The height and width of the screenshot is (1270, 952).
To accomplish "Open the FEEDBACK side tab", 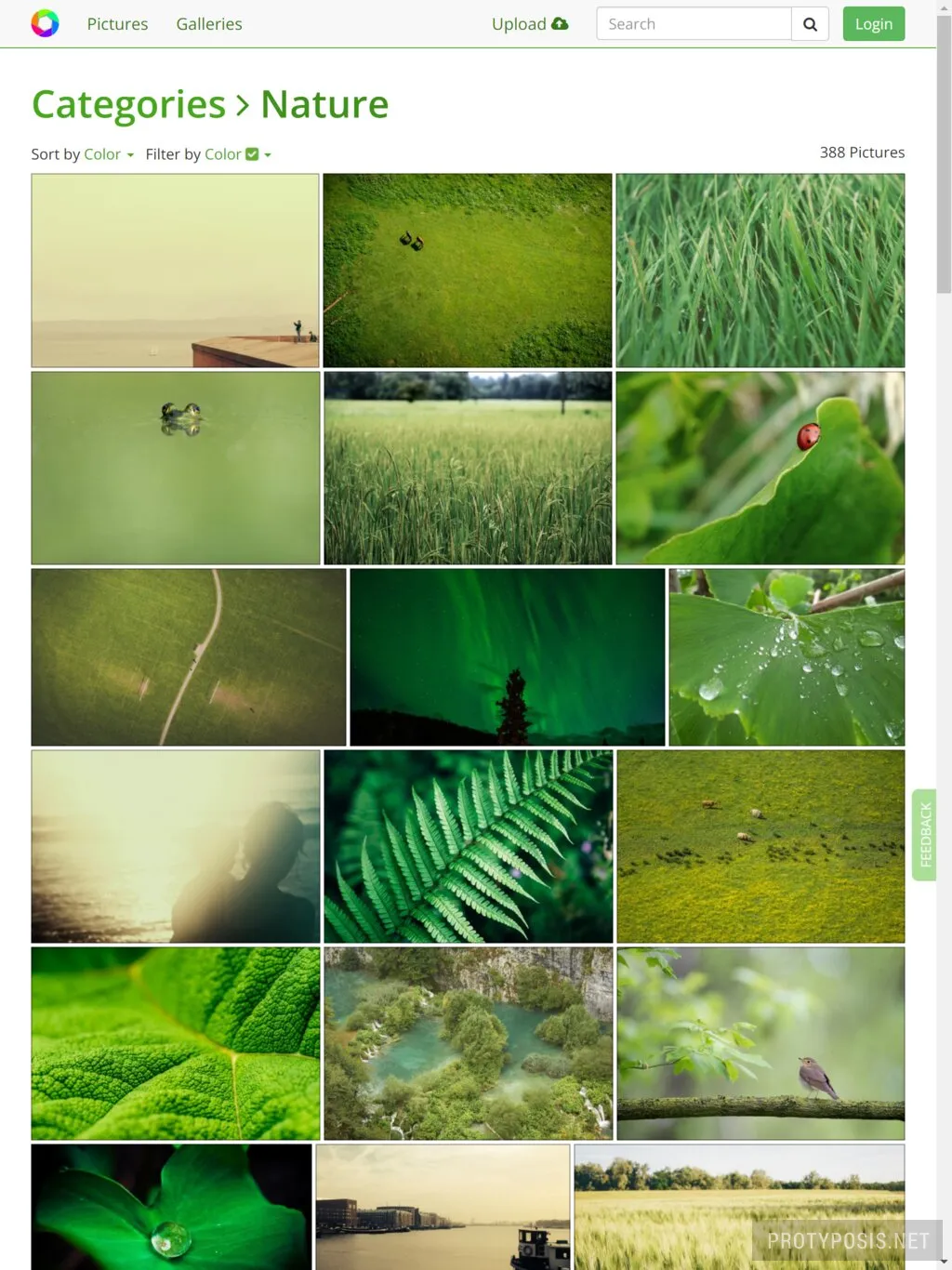I will (926, 835).
